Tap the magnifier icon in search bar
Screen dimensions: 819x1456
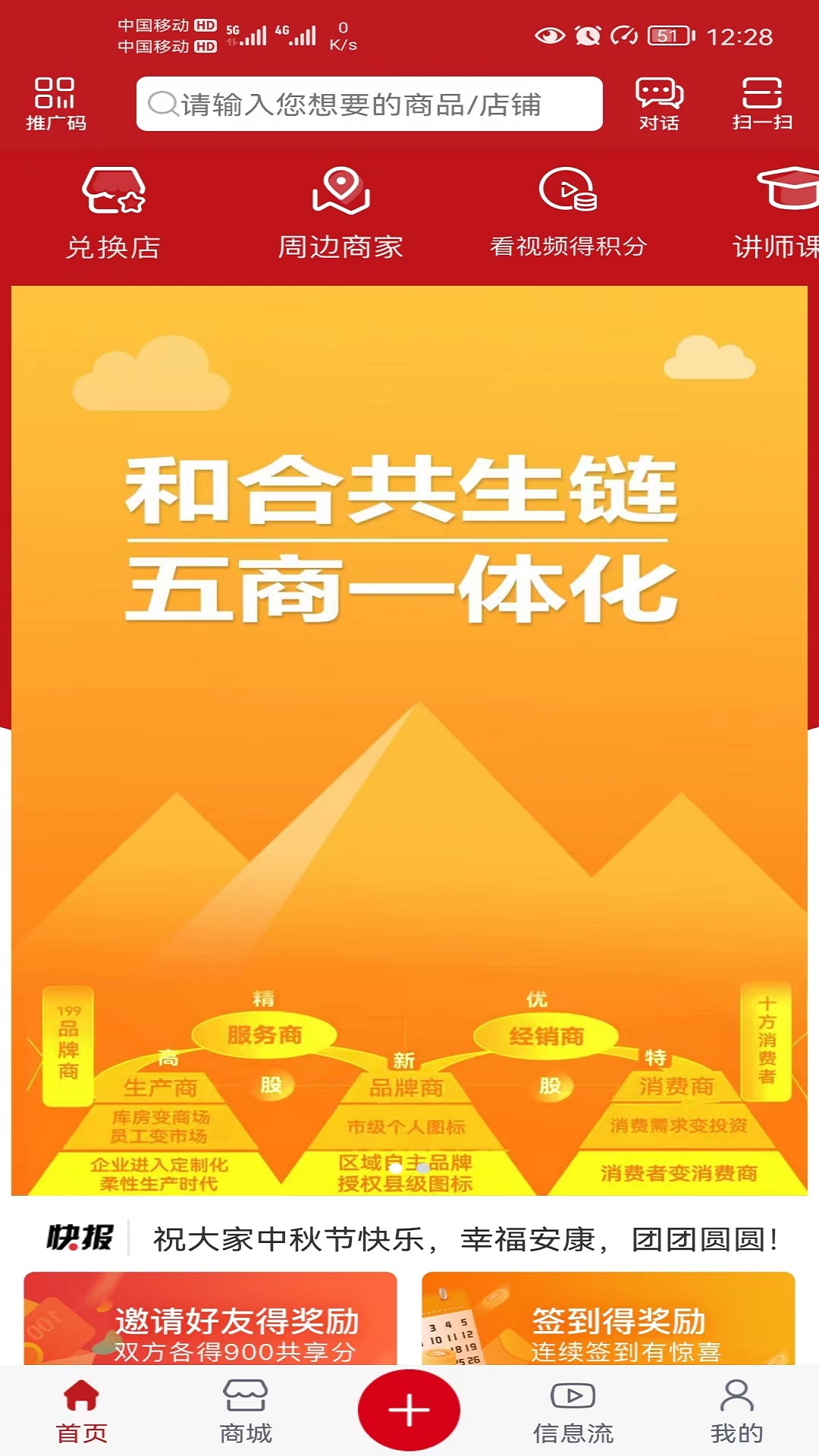coord(162,104)
